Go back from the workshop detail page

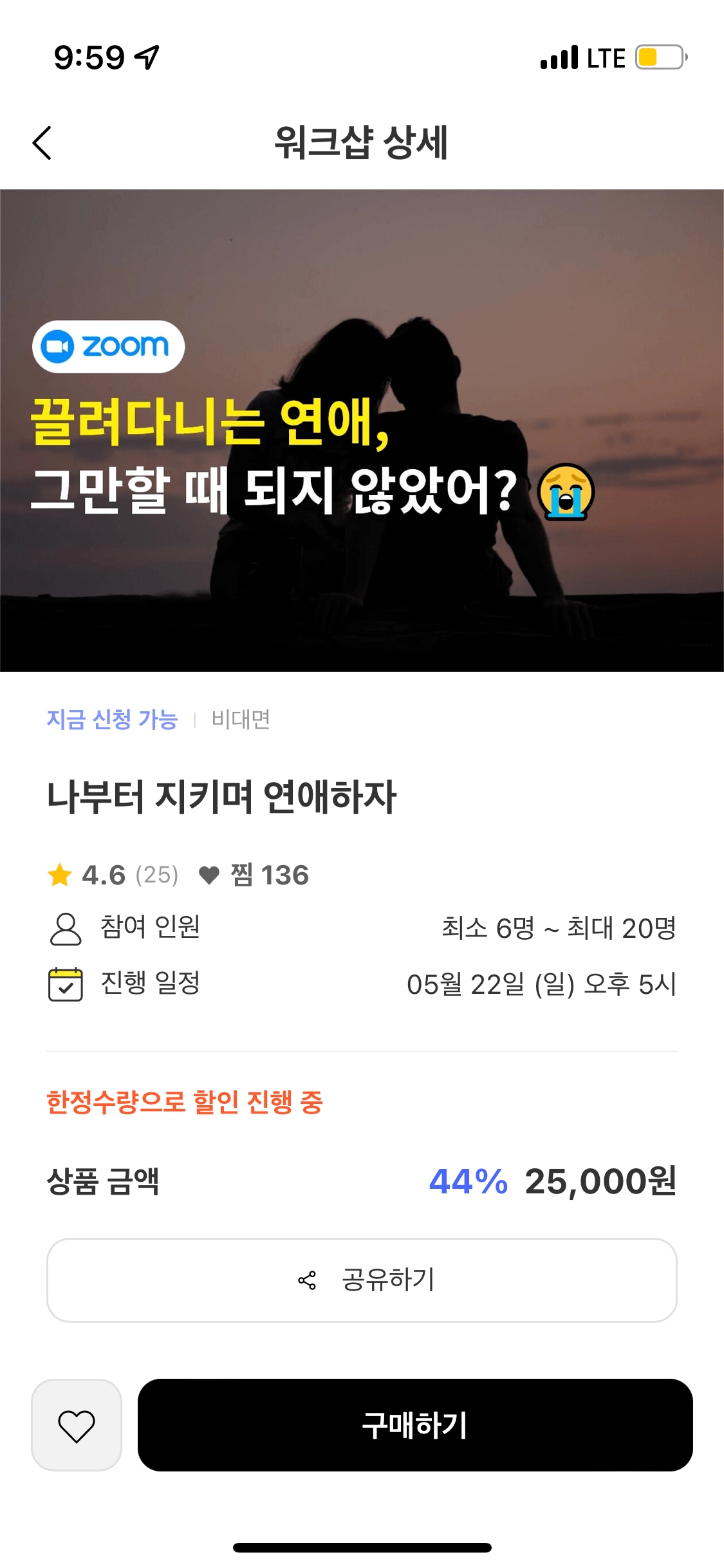click(x=42, y=143)
